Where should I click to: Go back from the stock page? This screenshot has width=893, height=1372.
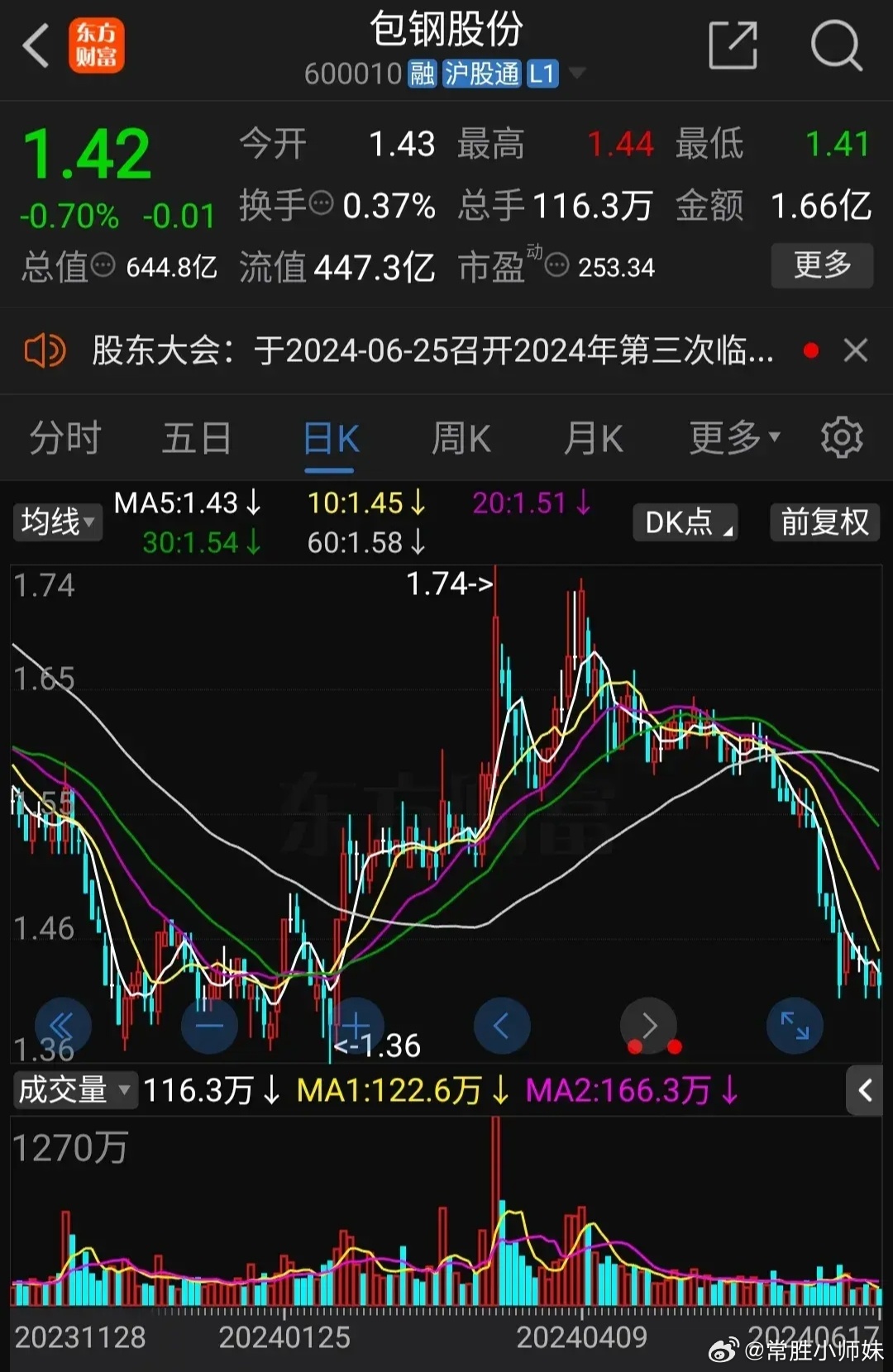pos(36,45)
